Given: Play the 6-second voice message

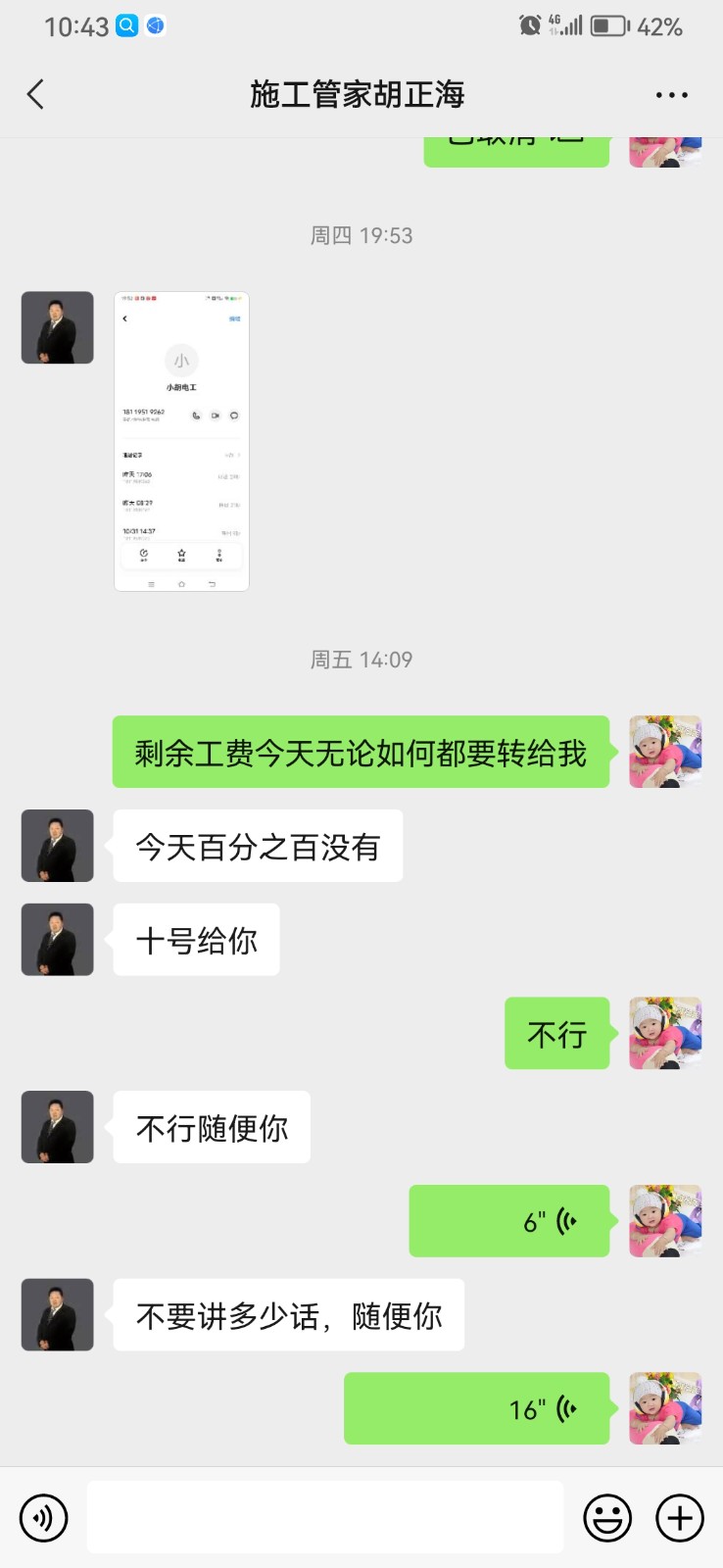Looking at the screenshot, I should coord(509,1221).
